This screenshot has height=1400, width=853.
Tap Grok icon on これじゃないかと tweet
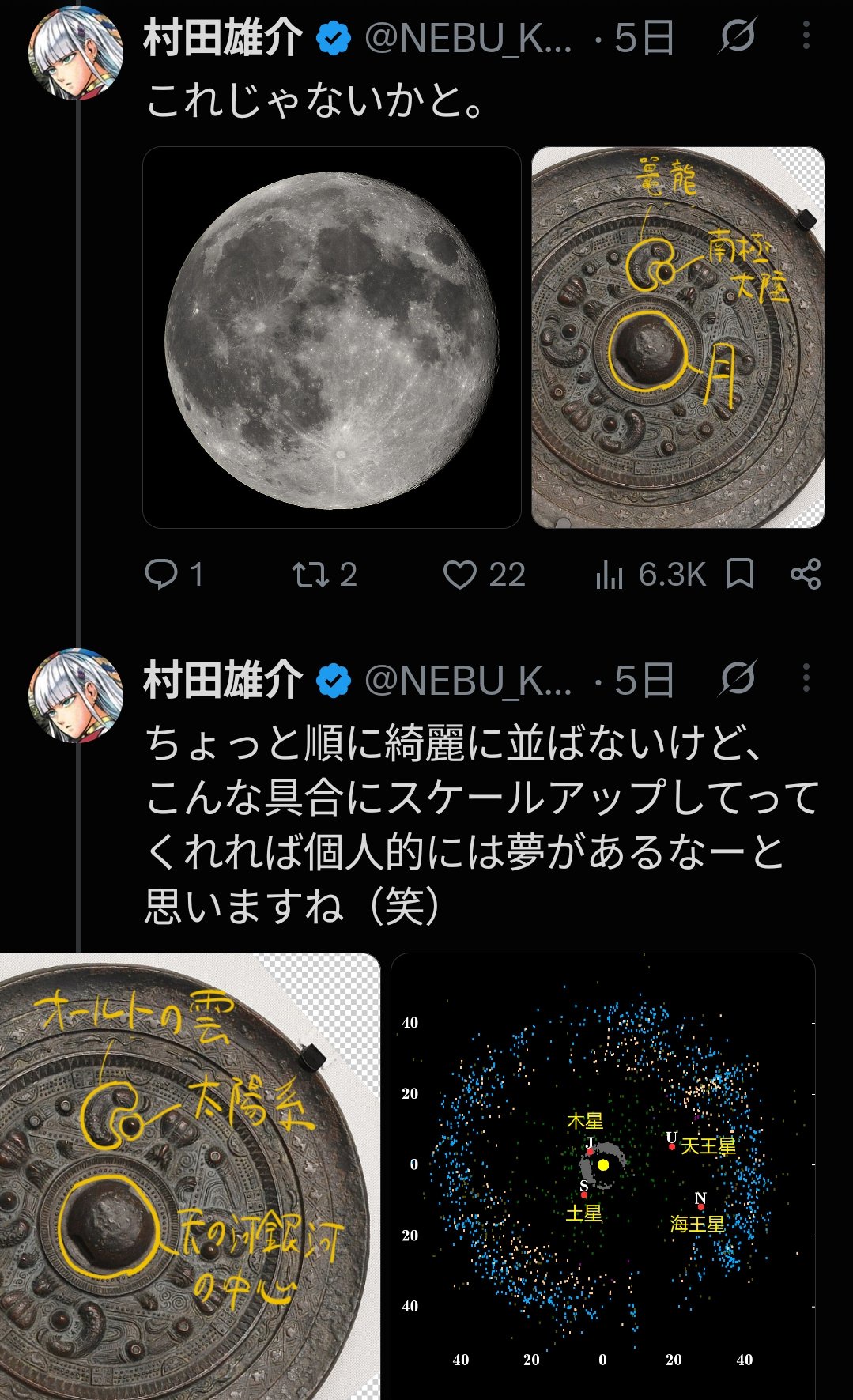click(x=738, y=36)
